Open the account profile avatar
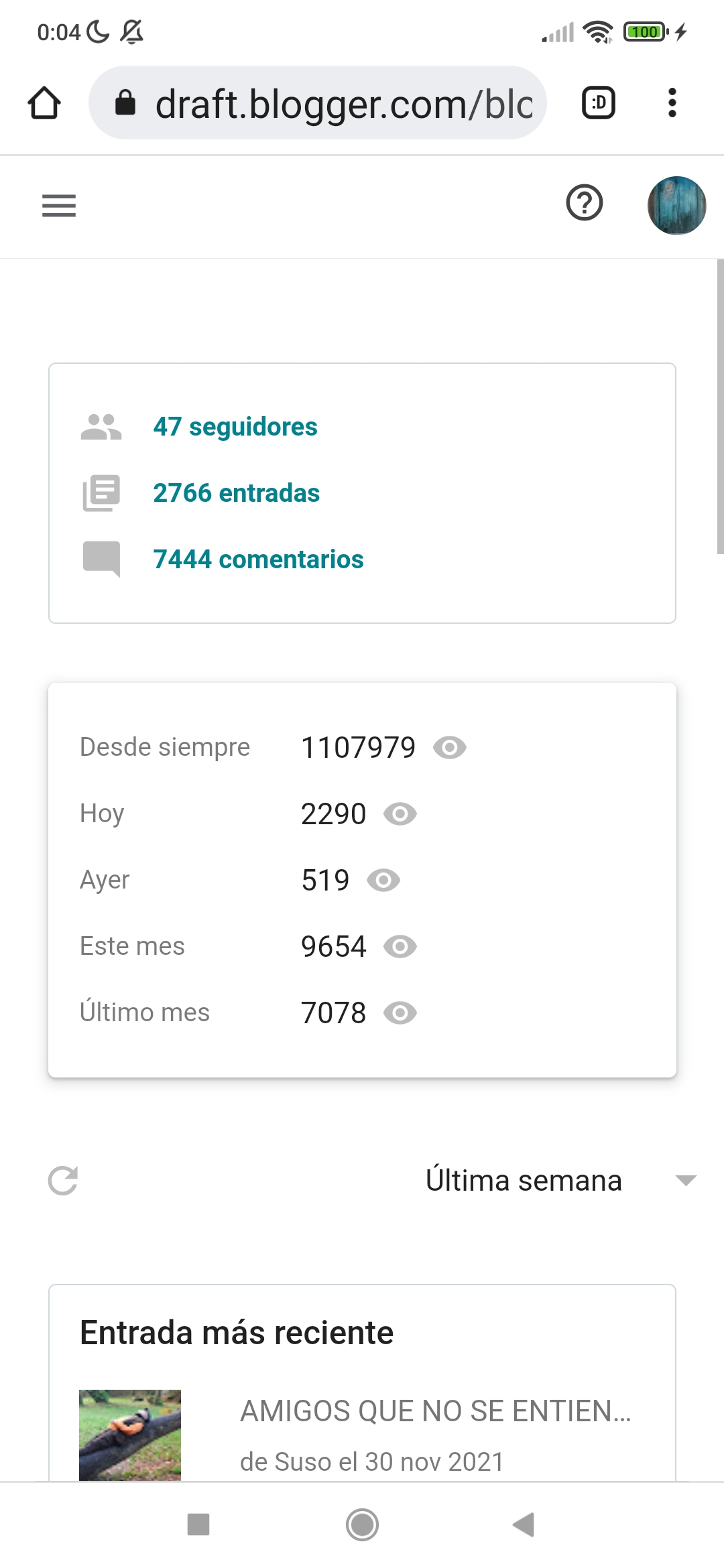This screenshot has height=1568, width=724. pos(676,205)
